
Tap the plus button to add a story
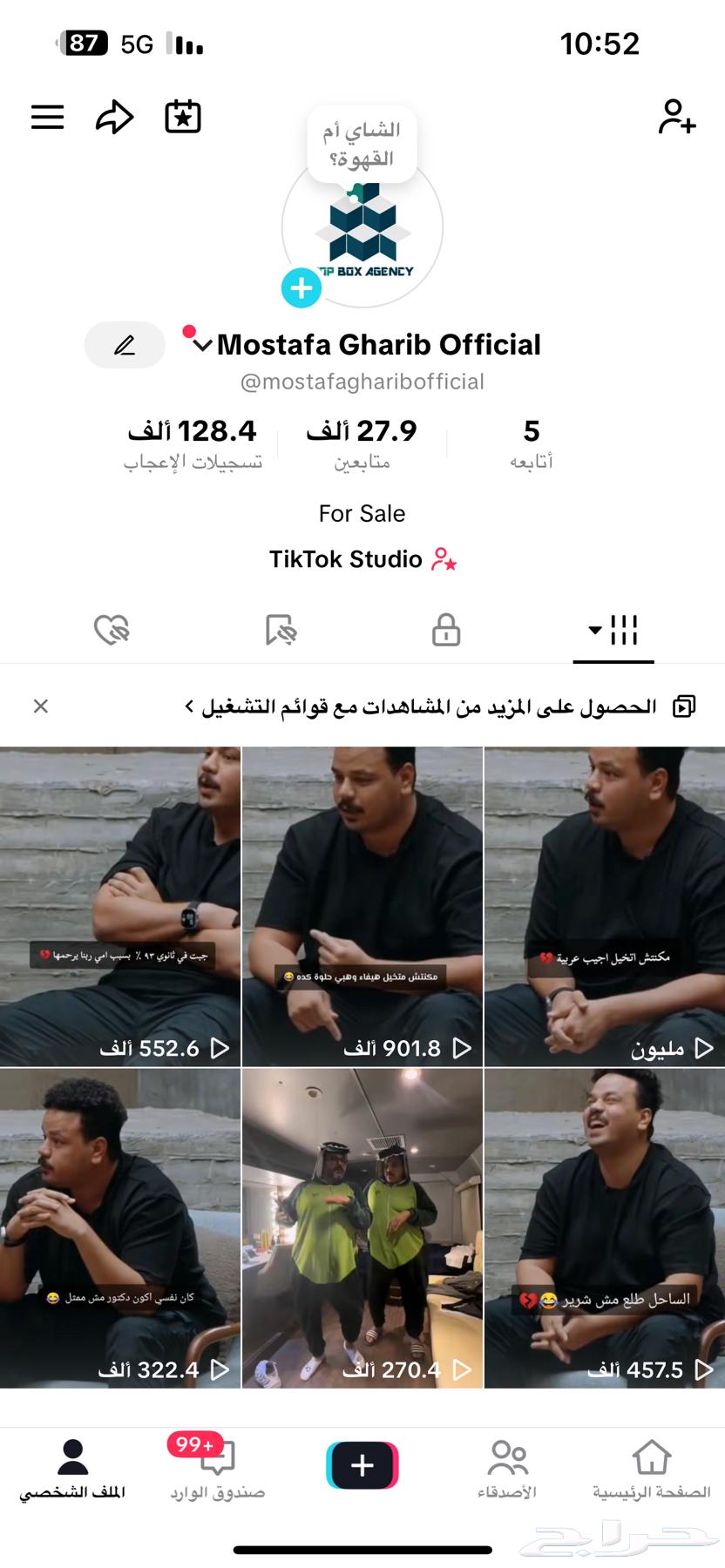tap(300, 287)
